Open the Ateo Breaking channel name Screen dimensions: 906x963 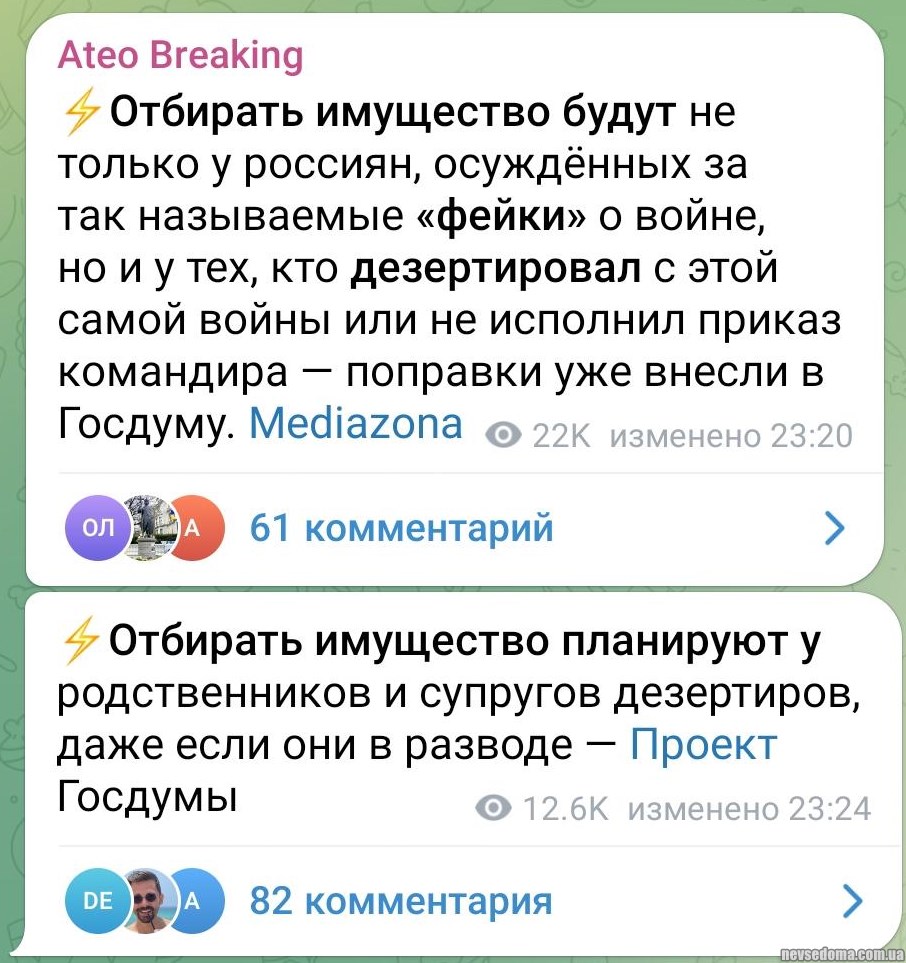(181, 56)
